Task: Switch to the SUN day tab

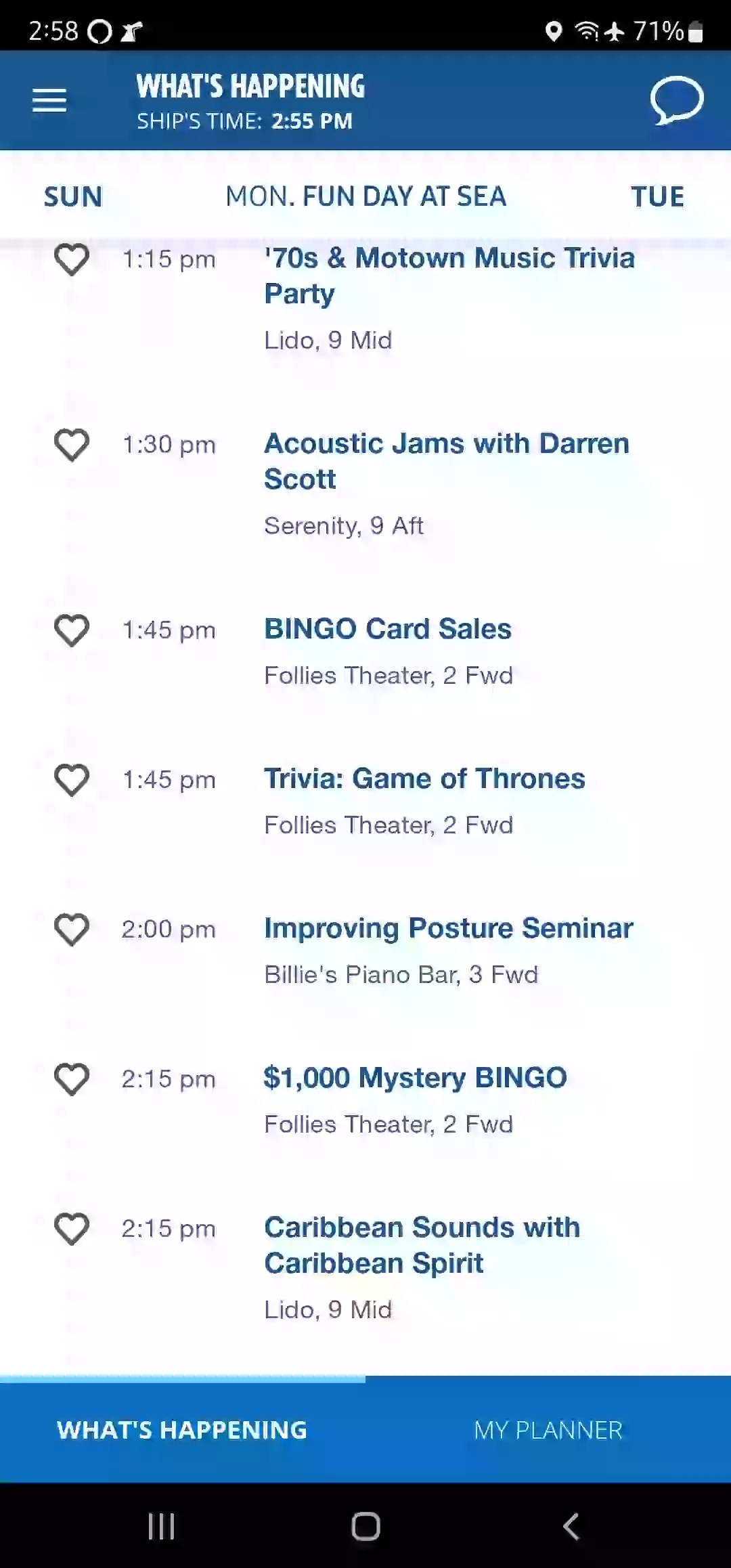Action: click(x=73, y=197)
